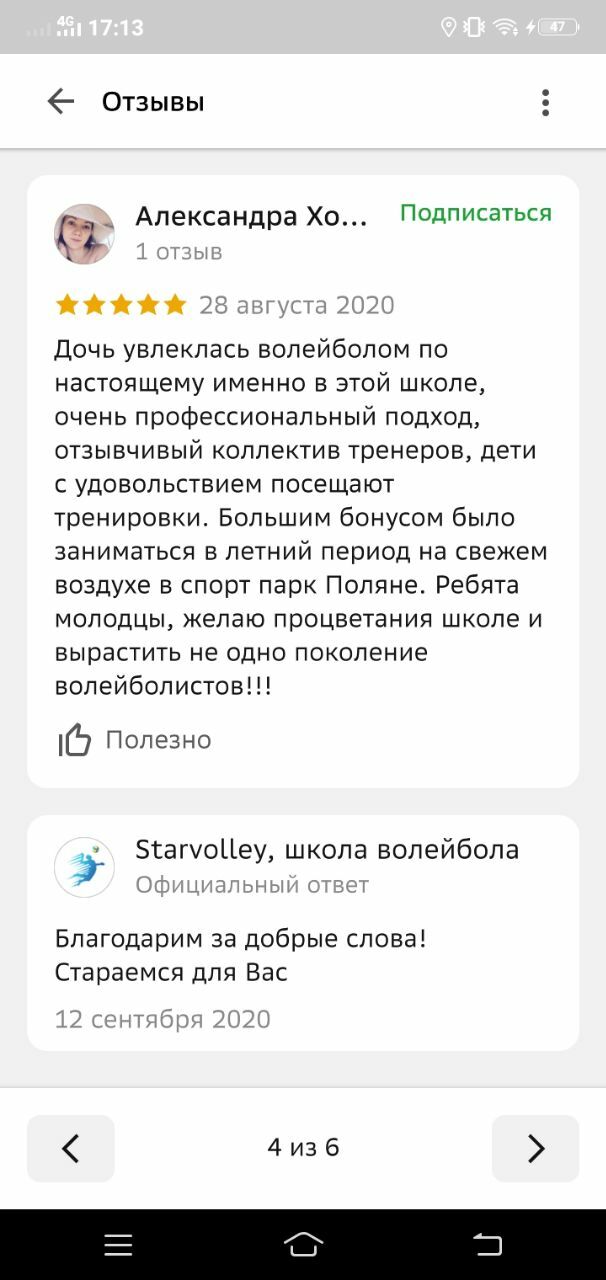Subscribe to Александра via Подписаться
The height and width of the screenshot is (1280, 606).
click(x=476, y=213)
